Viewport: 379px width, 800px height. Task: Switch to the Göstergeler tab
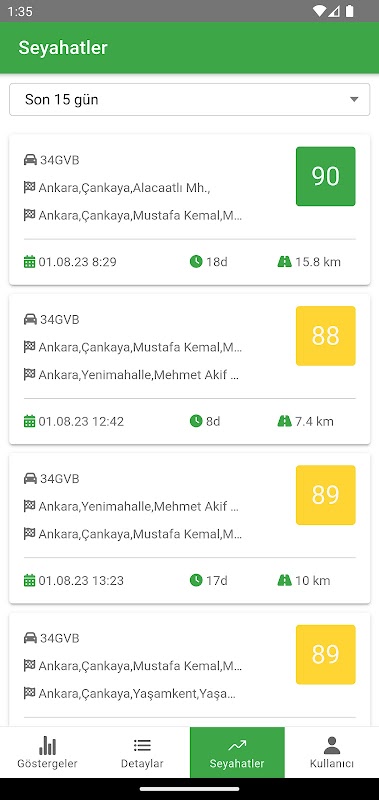47,753
